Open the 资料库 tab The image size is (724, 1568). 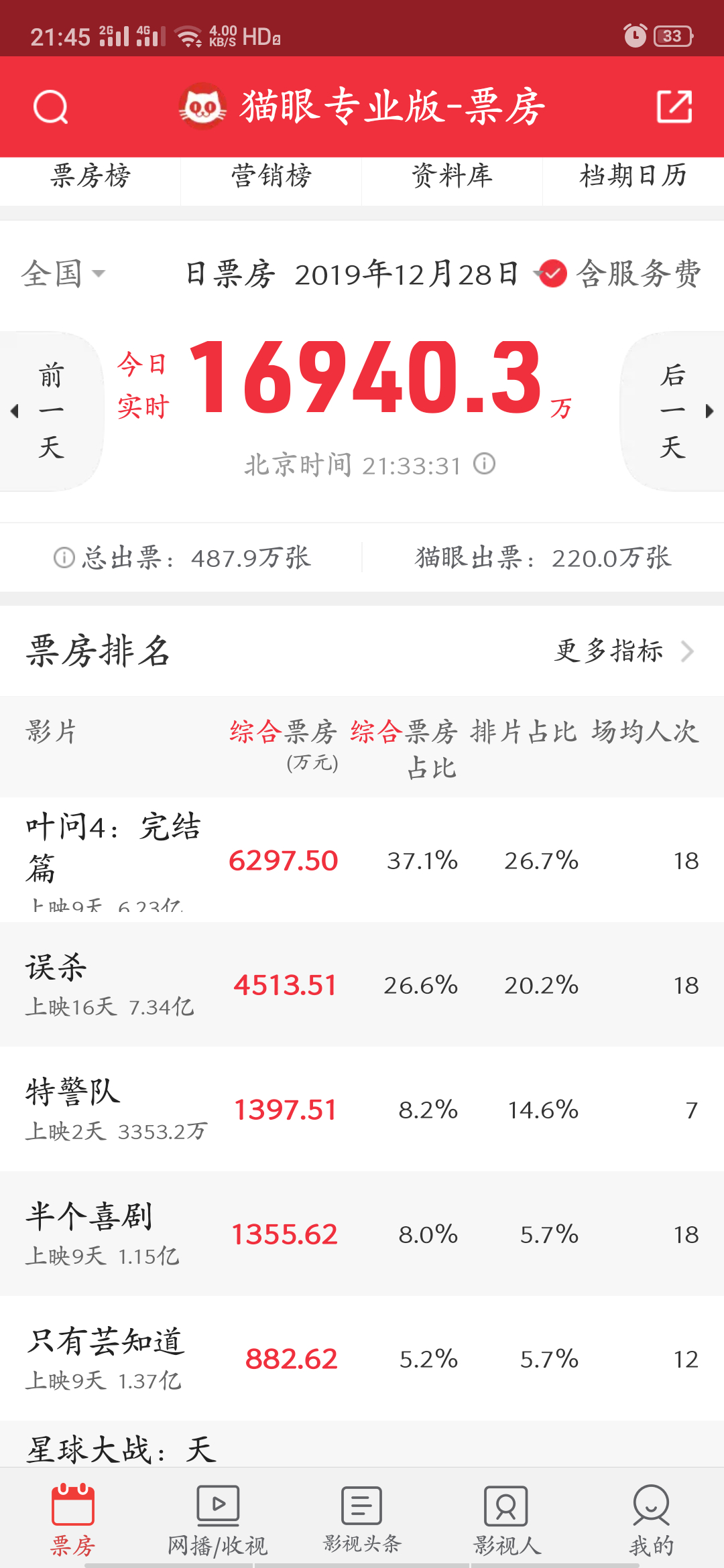pos(452,176)
